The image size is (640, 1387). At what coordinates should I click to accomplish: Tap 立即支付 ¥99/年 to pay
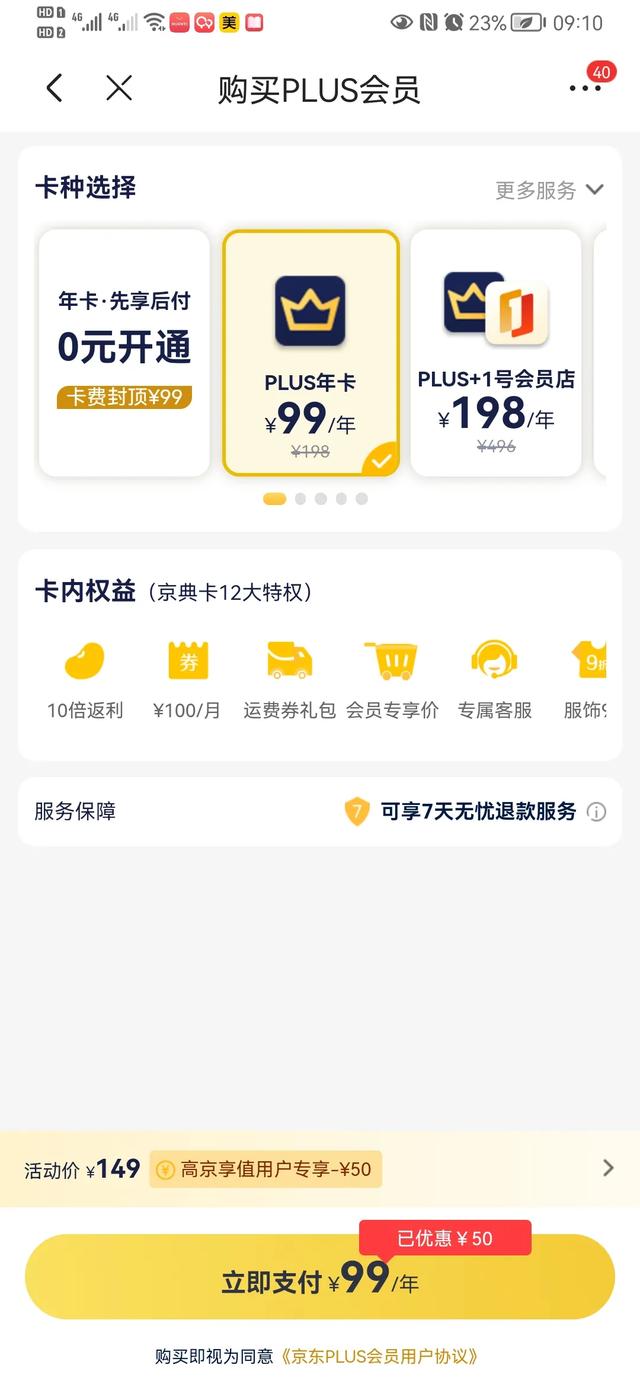(x=320, y=1277)
